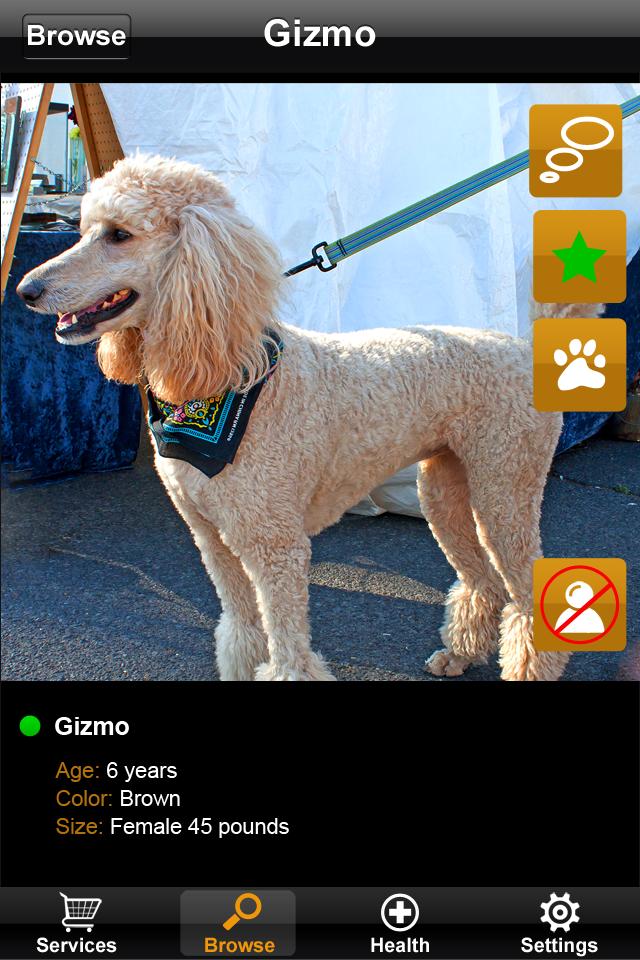Go to the Settings tab

559,924
